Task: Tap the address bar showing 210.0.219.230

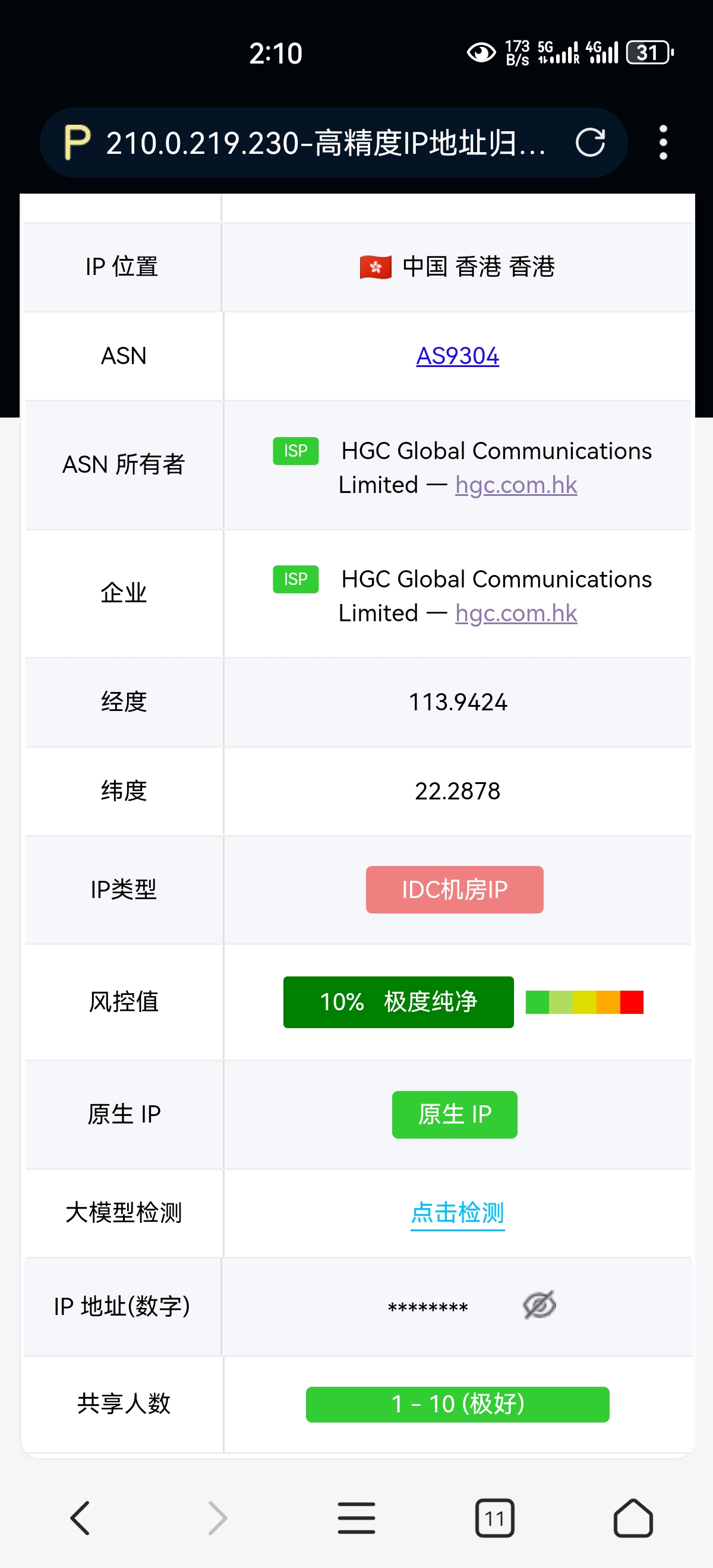Action: (x=325, y=144)
